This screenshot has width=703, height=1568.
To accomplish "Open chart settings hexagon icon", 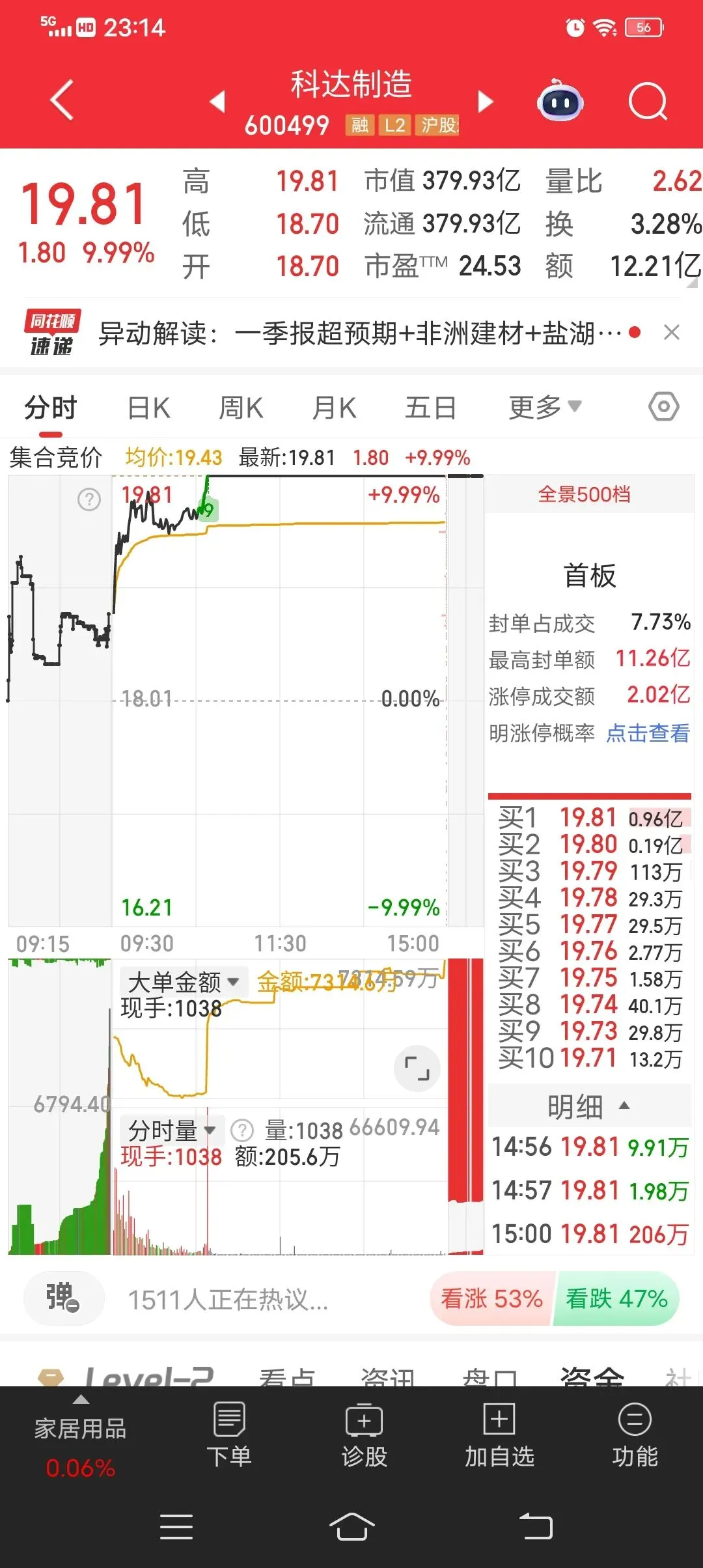I will [664, 407].
